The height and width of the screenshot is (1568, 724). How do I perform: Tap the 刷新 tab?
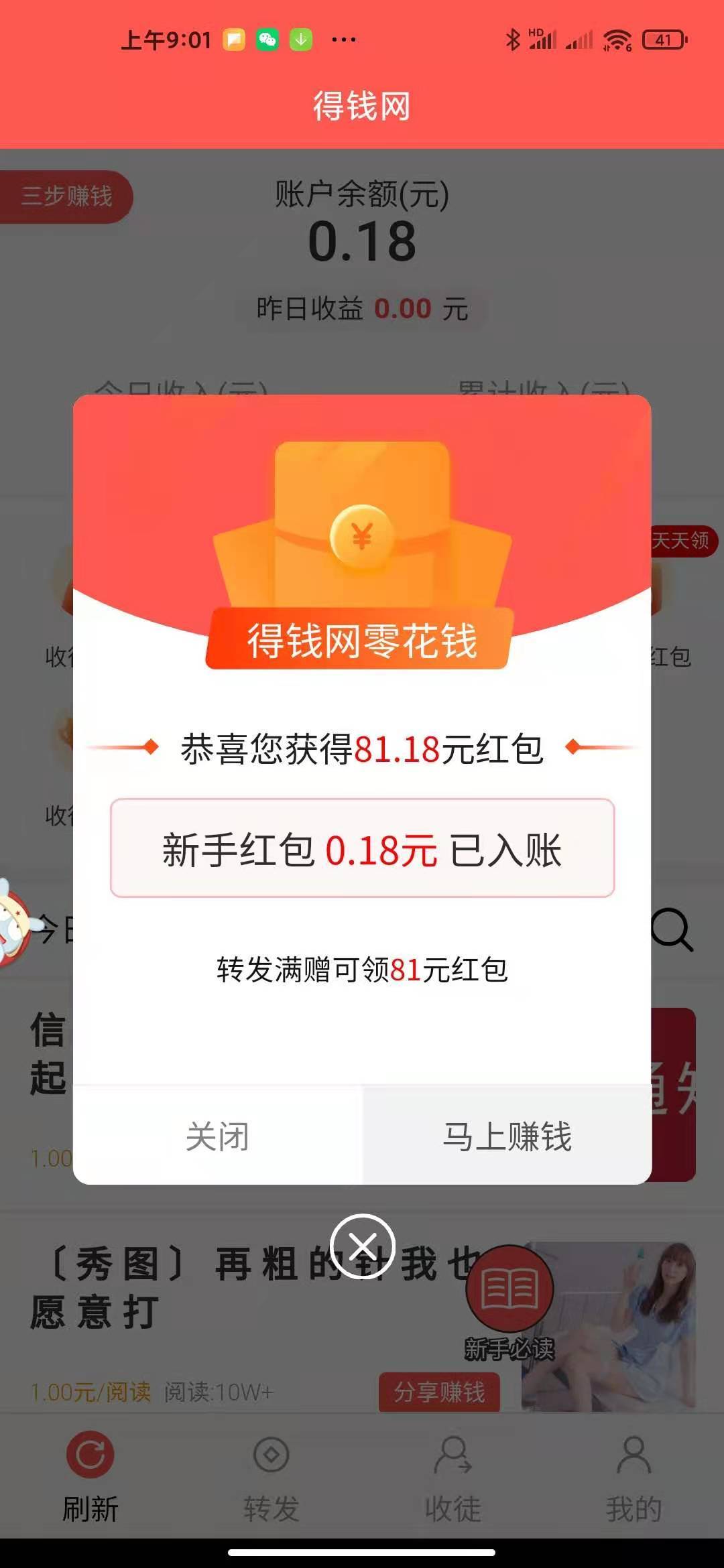(90, 1474)
